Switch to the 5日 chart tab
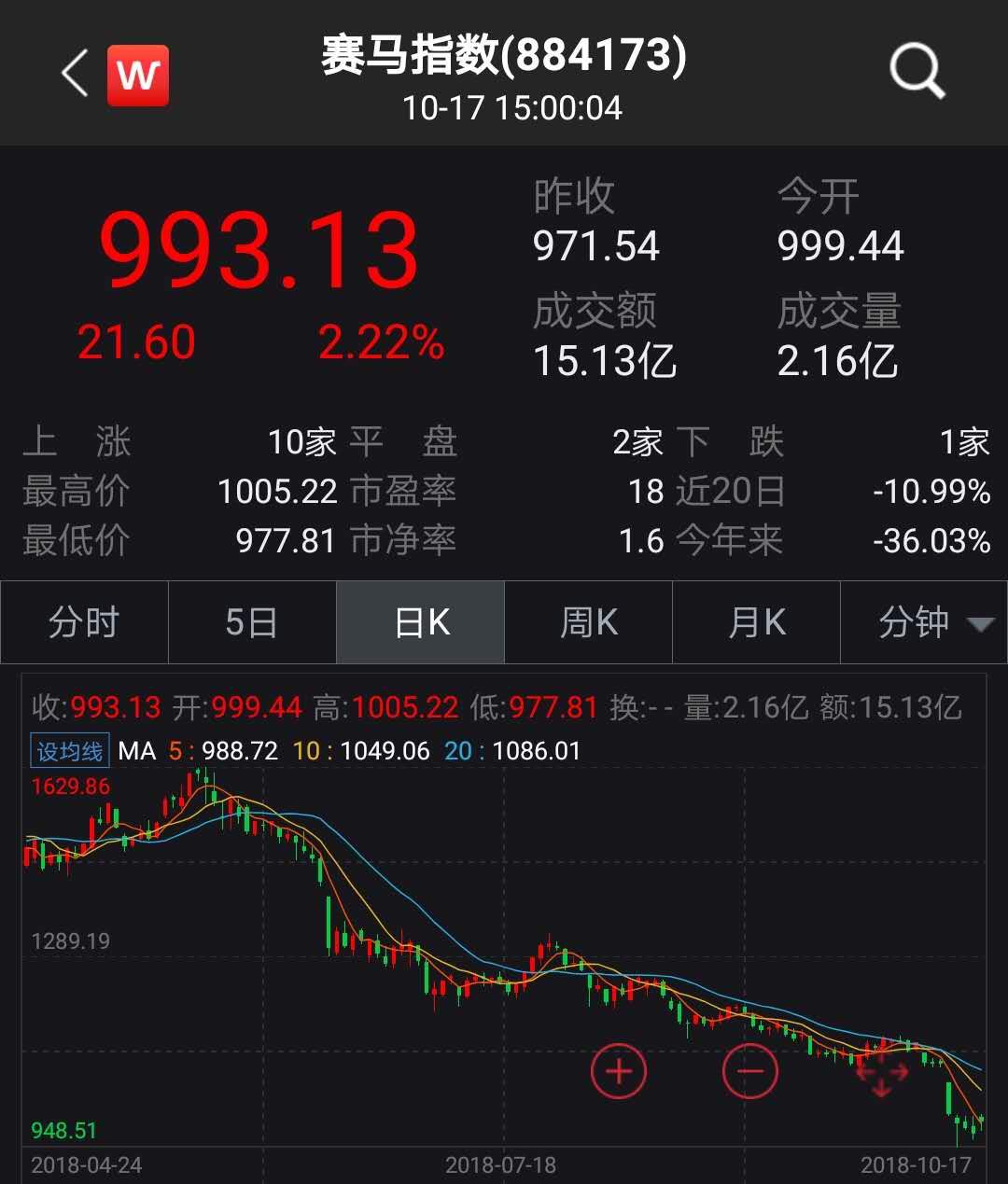The height and width of the screenshot is (1184, 1008). pos(252,622)
